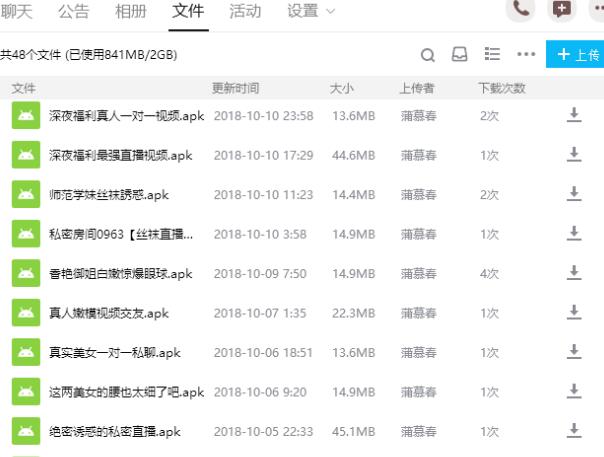Sort the files by 大小 column
The height and width of the screenshot is (457, 604).
(341, 89)
